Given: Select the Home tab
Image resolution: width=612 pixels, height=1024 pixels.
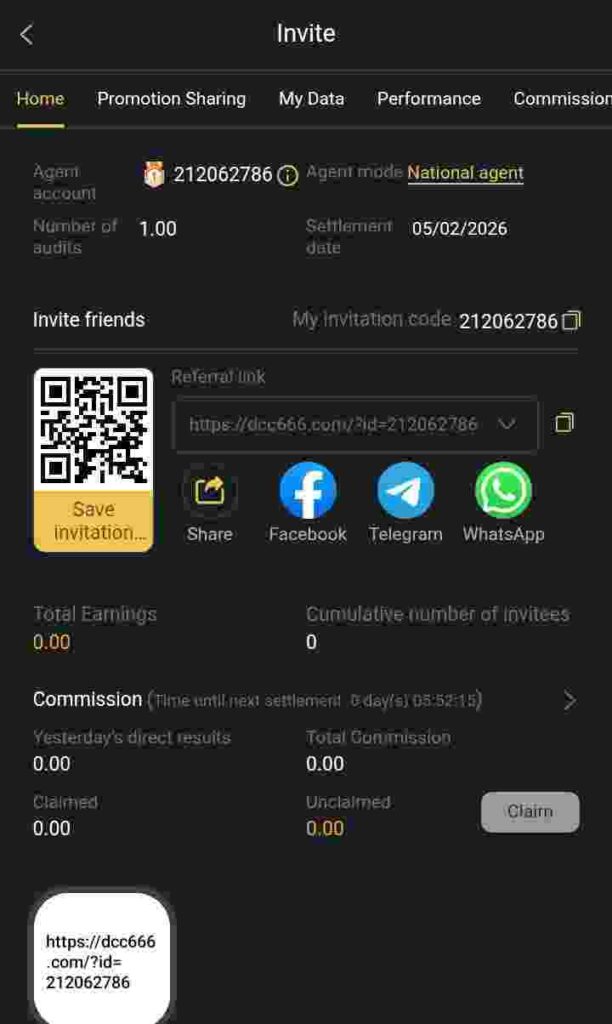Looking at the screenshot, I should point(40,98).
